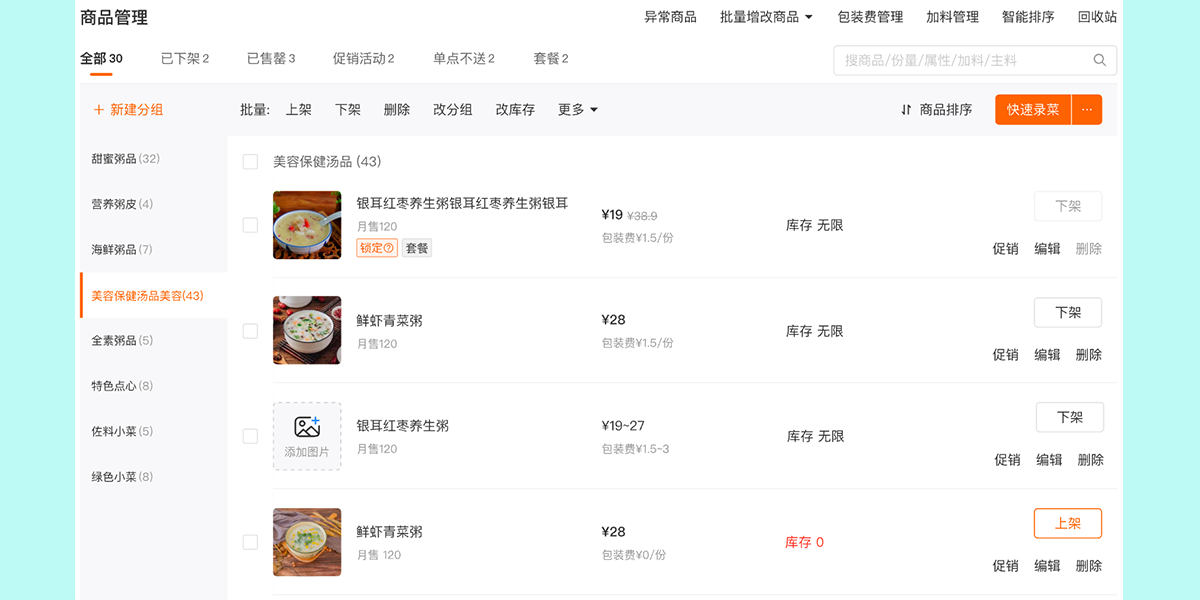The image size is (1200, 600).
Task: Tap the 快速录菜 button
Action: [1033, 110]
